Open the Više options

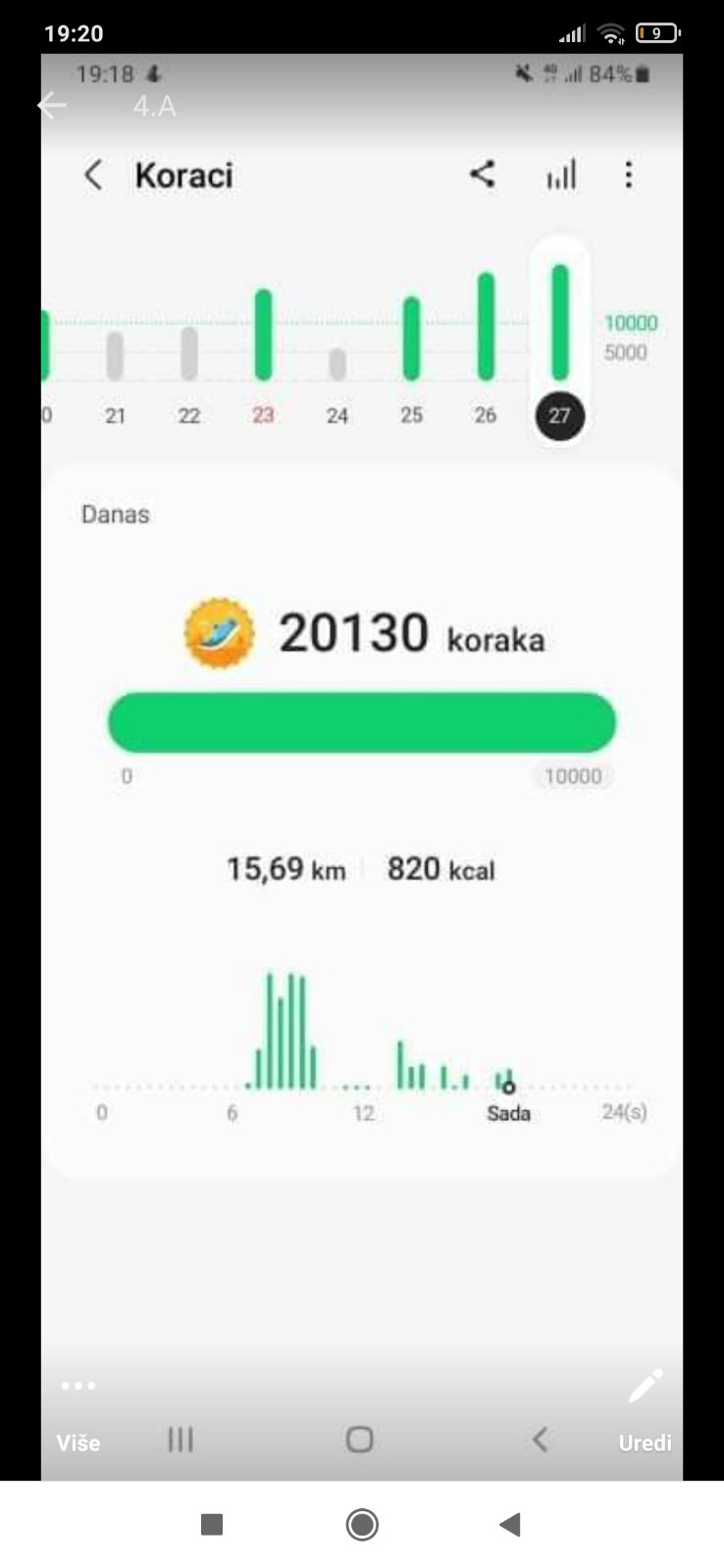click(x=78, y=1414)
